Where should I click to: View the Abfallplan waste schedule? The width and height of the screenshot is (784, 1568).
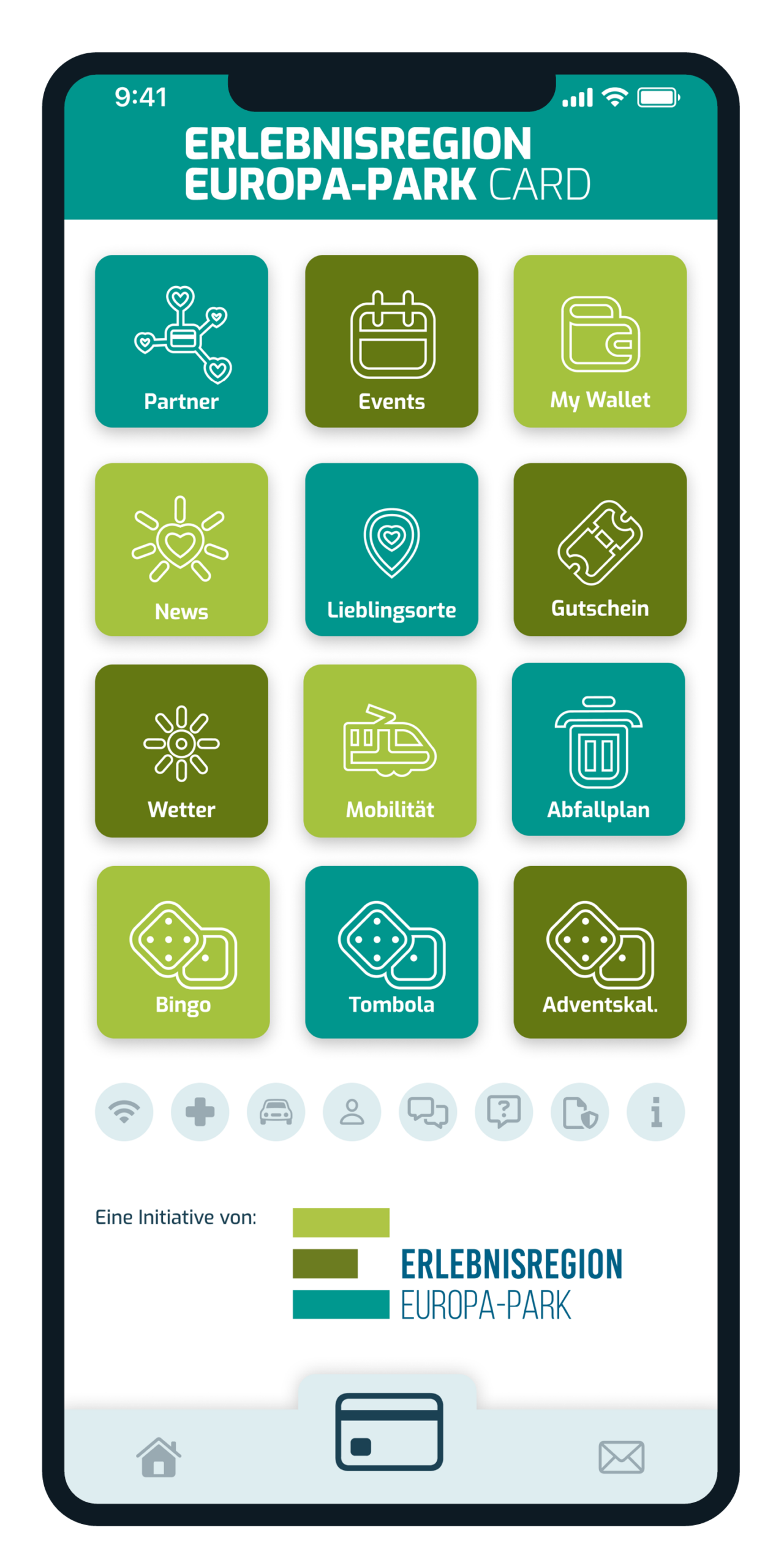tap(598, 749)
